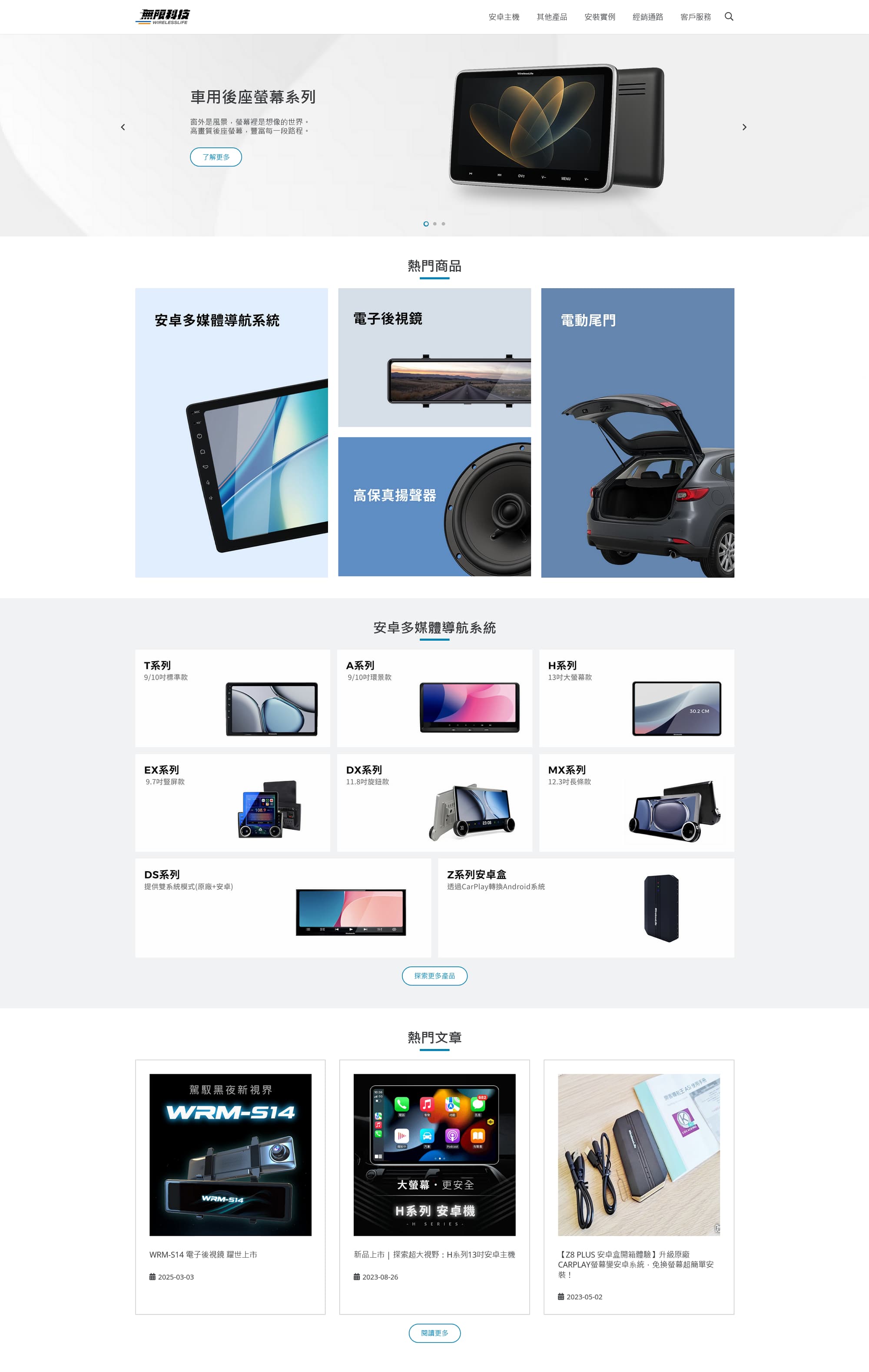Show previous banner slide with left arrow

[x=123, y=127]
